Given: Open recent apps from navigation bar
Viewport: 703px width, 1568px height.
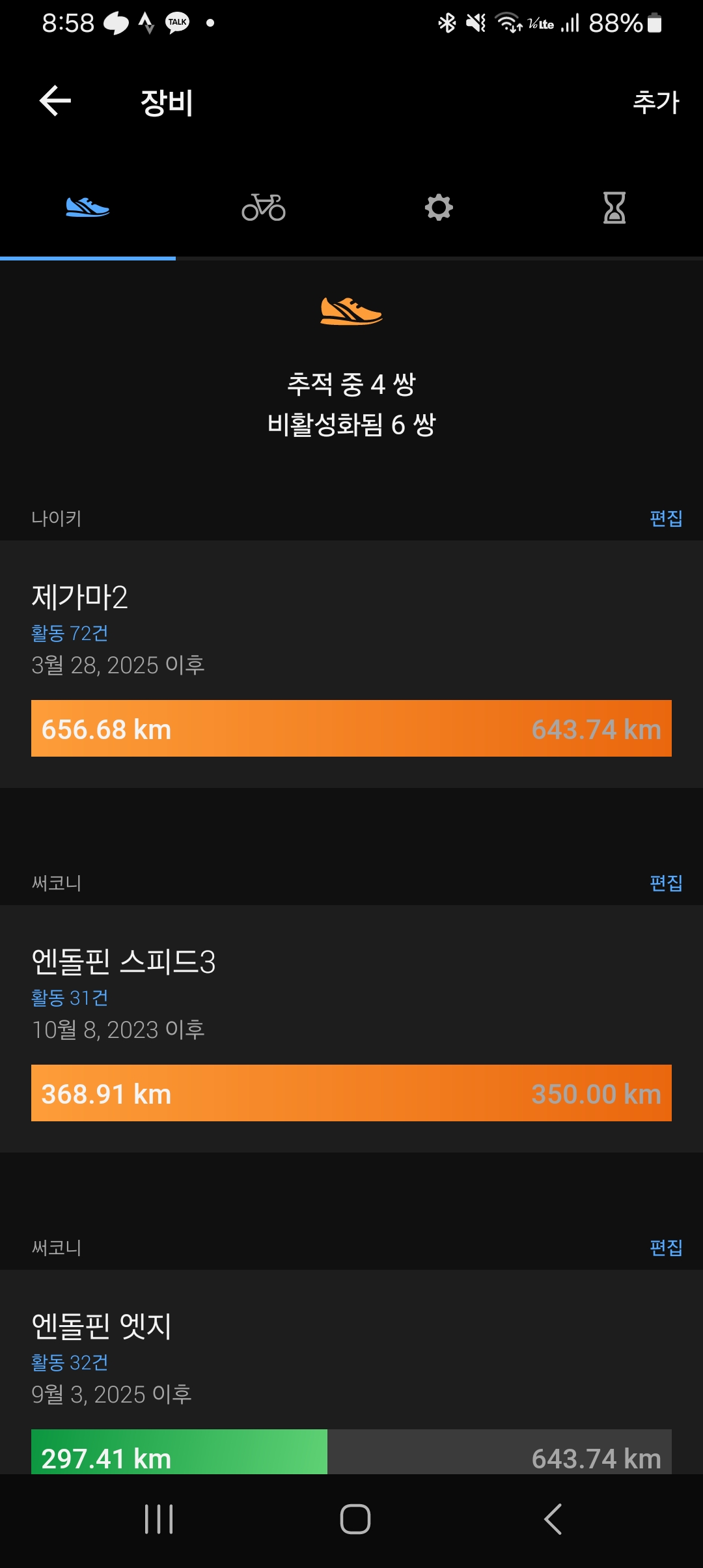Looking at the screenshot, I should pyautogui.click(x=159, y=1519).
